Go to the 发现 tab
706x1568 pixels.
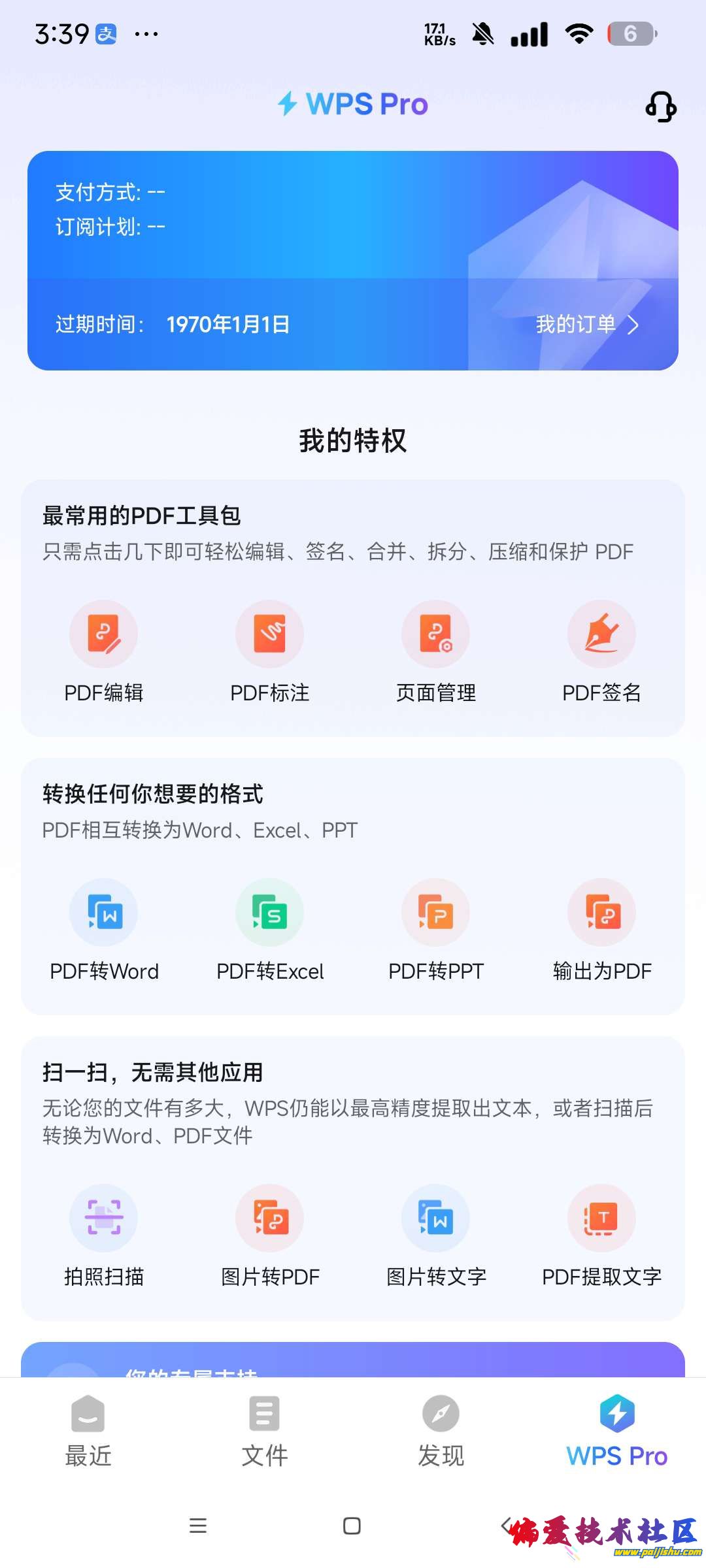(x=441, y=1431)
